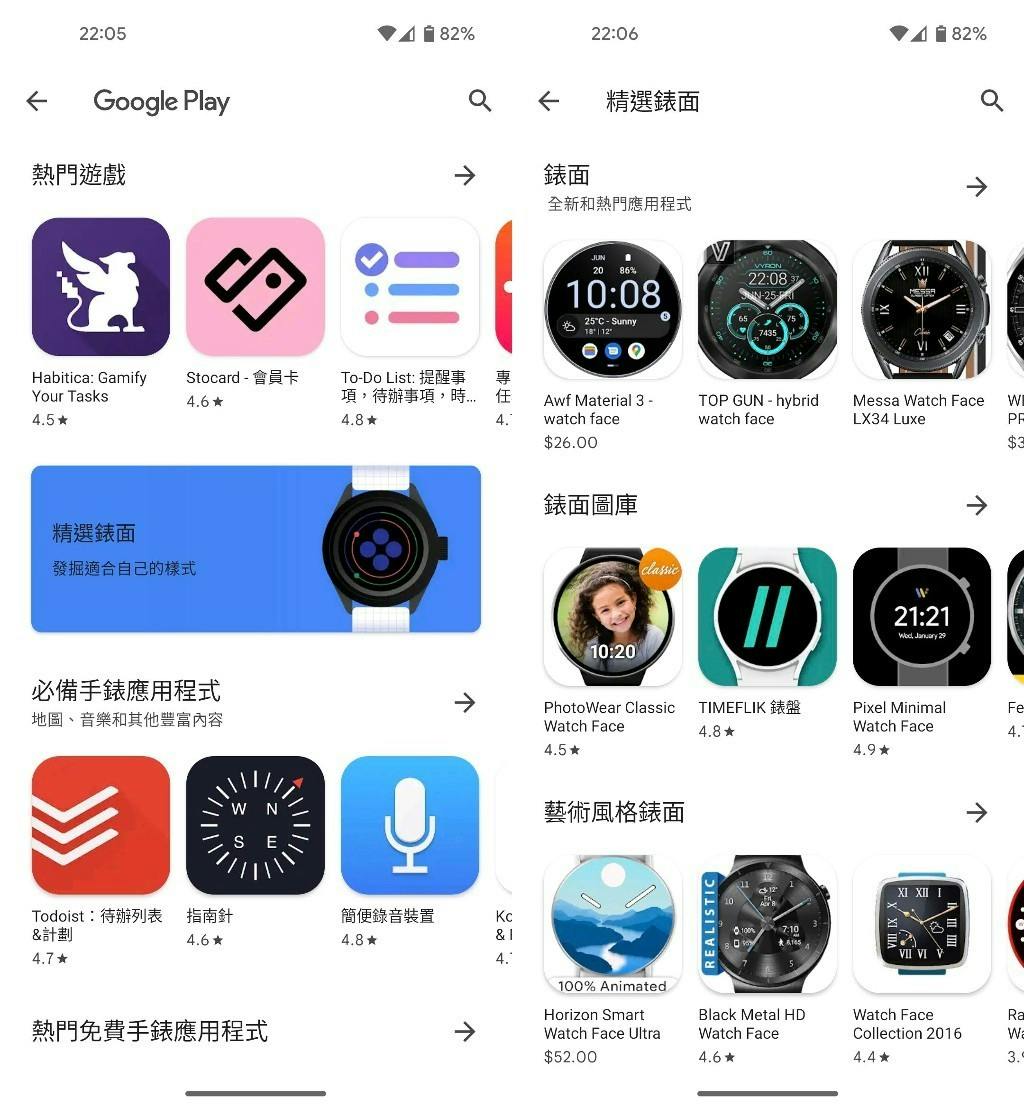
Task: Open search on the 精選錶面 screen
Action: point(991,101)
